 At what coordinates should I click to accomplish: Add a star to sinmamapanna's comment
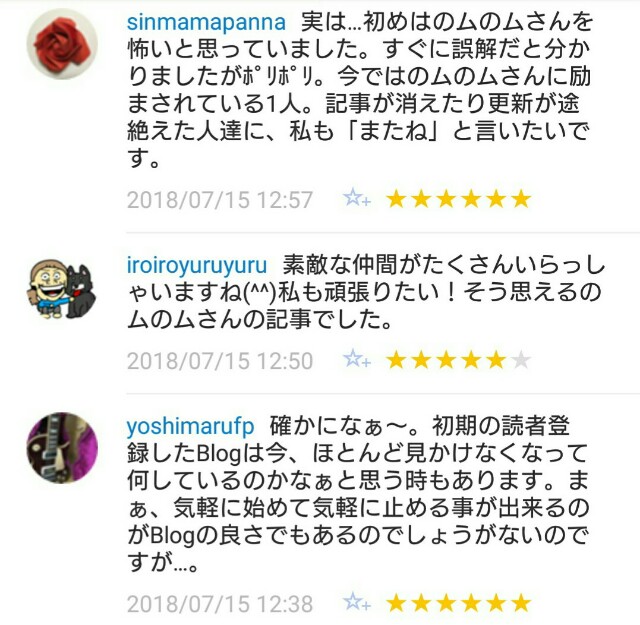point(357,198)
